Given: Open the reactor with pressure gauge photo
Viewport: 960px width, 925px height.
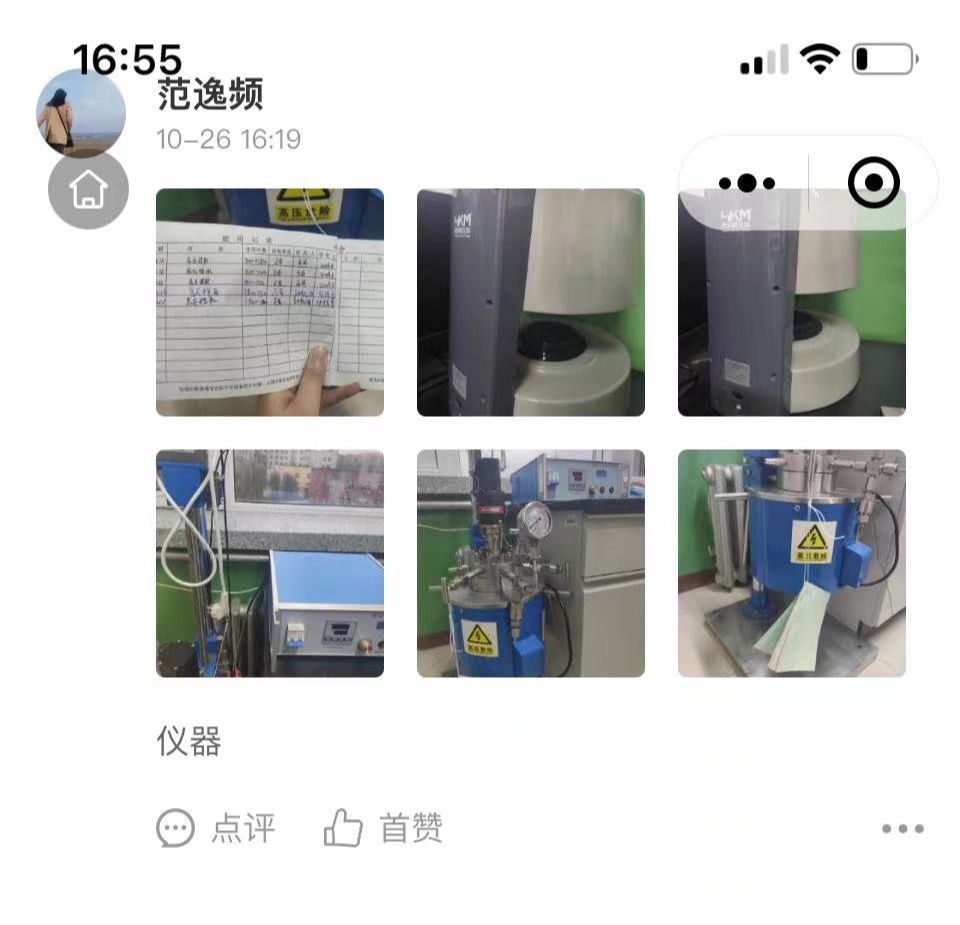Looking at the screenshot, I should click(x=530, y=563).
